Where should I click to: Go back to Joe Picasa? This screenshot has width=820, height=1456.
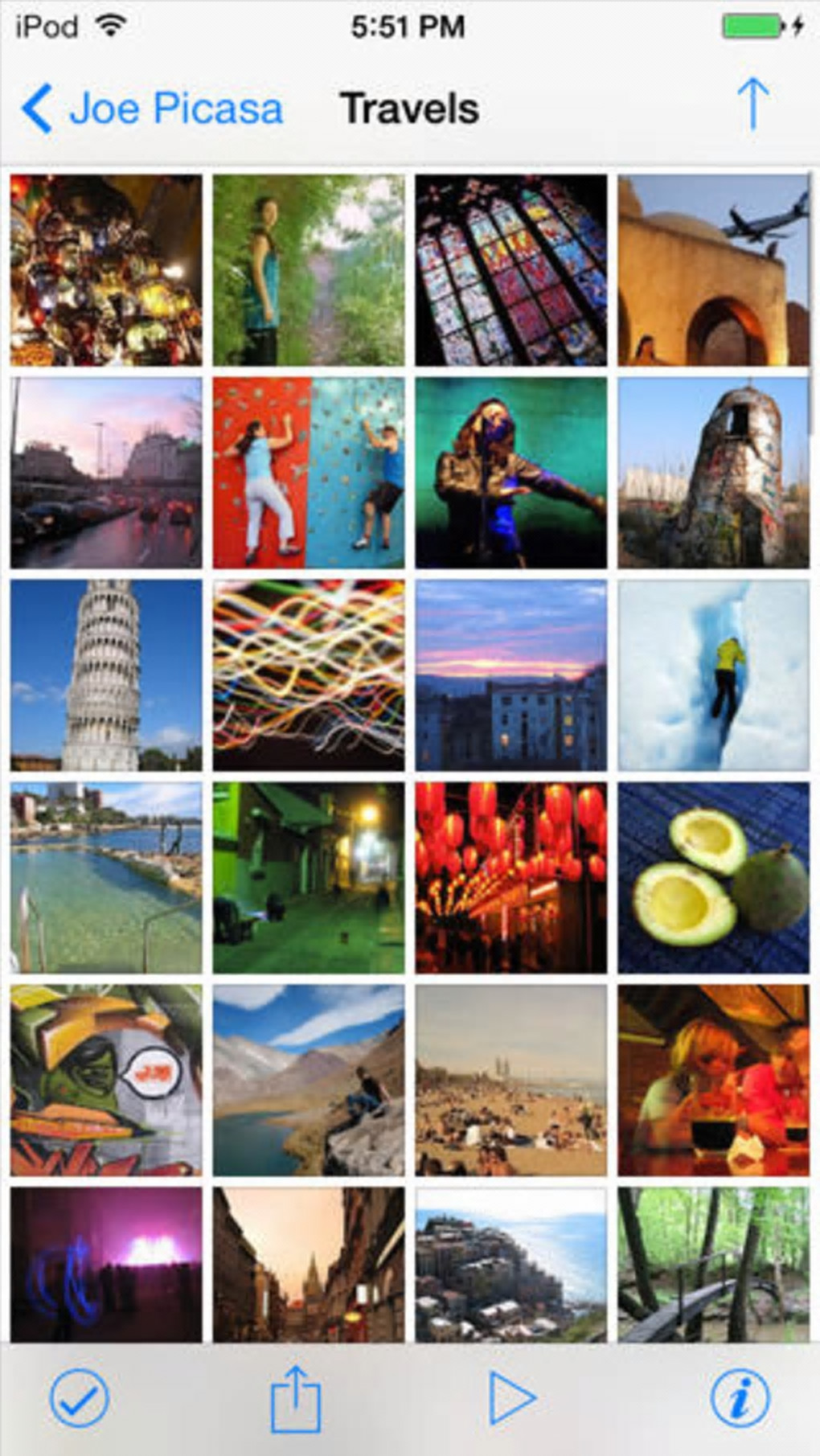click(153, 109)
